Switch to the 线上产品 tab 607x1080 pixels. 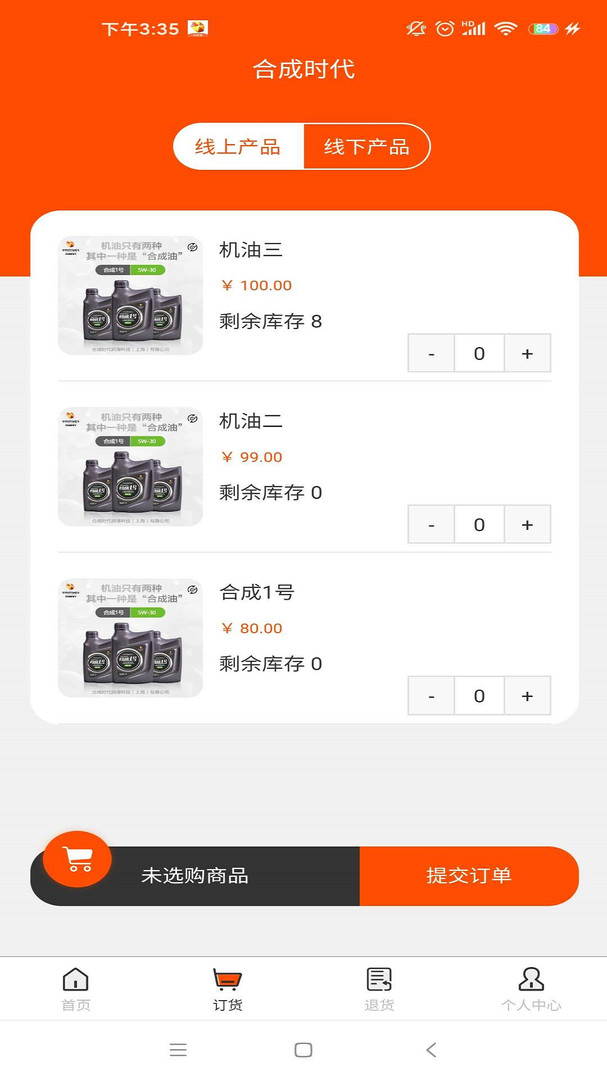[x=238, y=147]
